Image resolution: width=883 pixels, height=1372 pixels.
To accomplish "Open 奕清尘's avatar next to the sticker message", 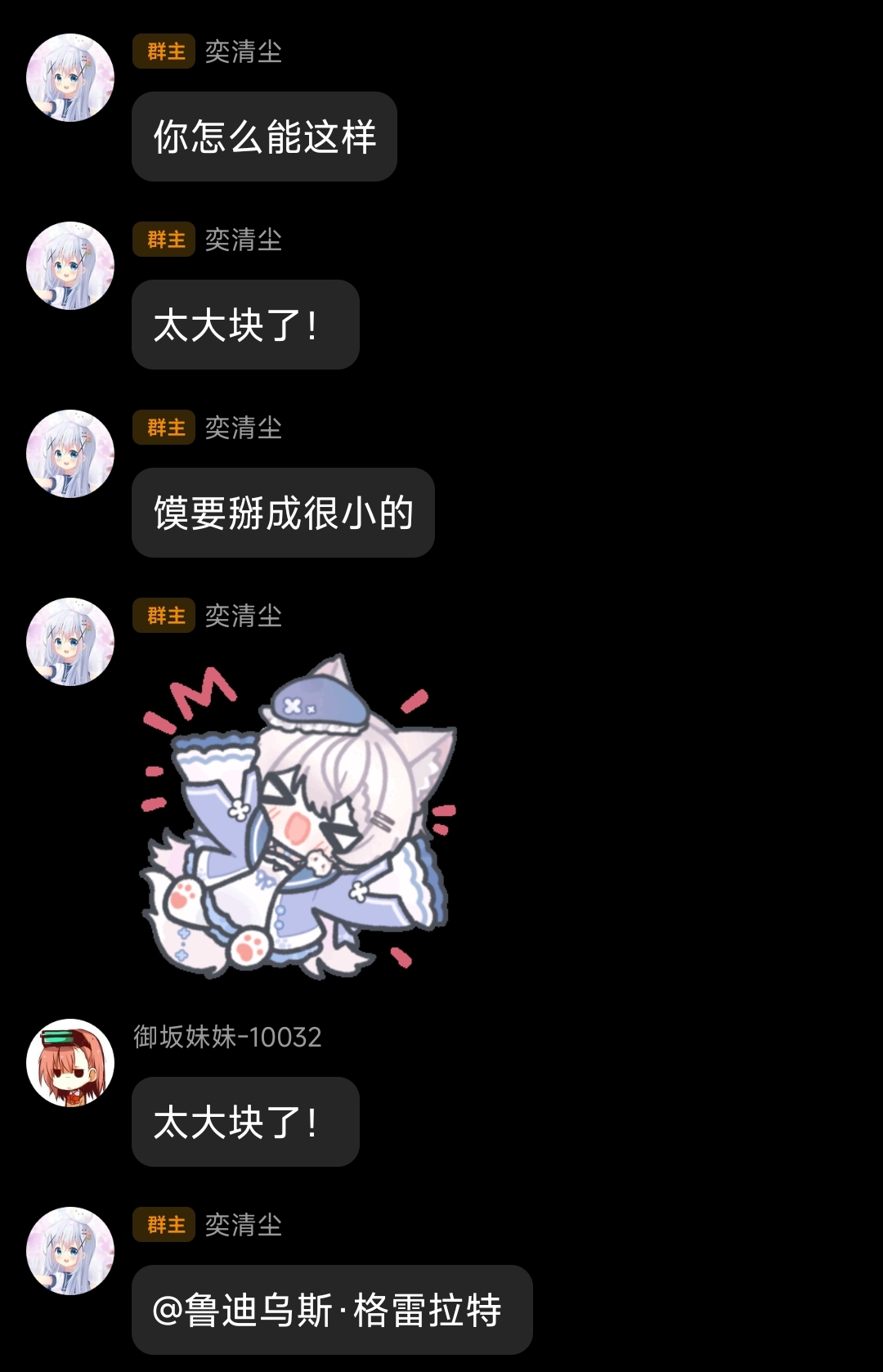I will 70,642.
